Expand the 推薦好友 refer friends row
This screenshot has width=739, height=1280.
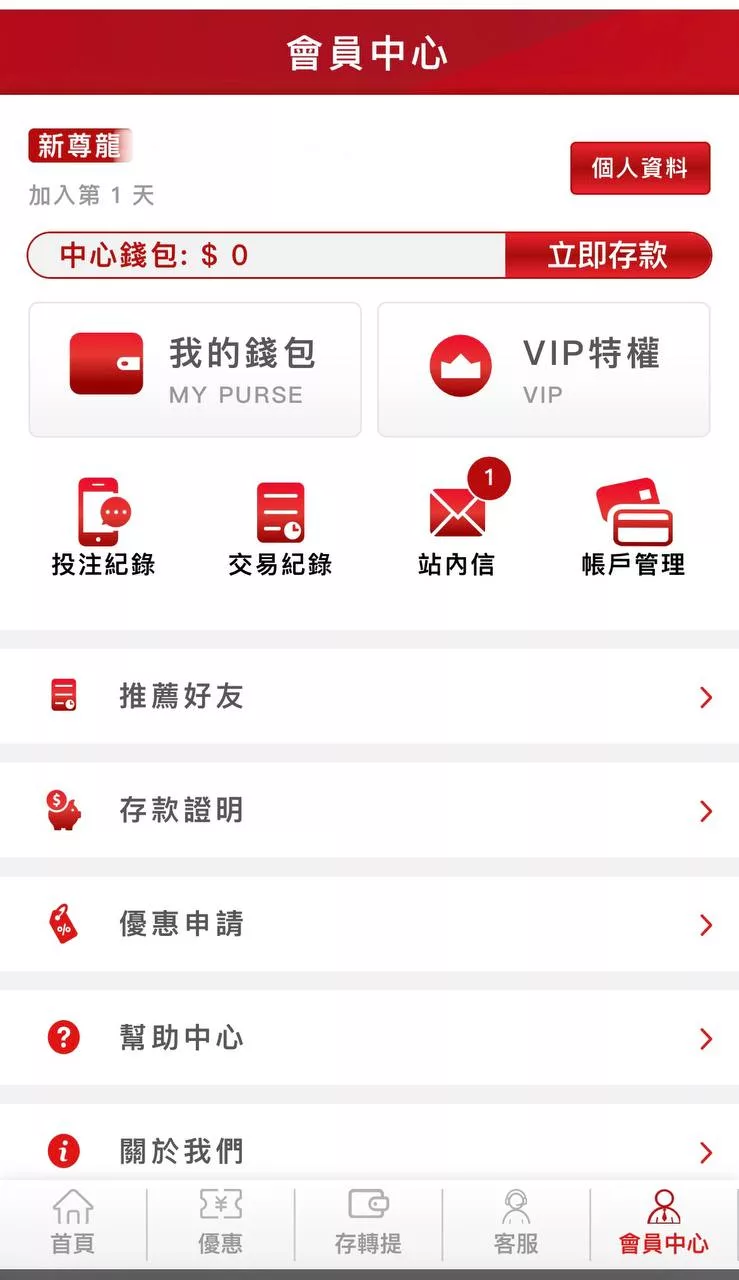[x=369, y=696]
